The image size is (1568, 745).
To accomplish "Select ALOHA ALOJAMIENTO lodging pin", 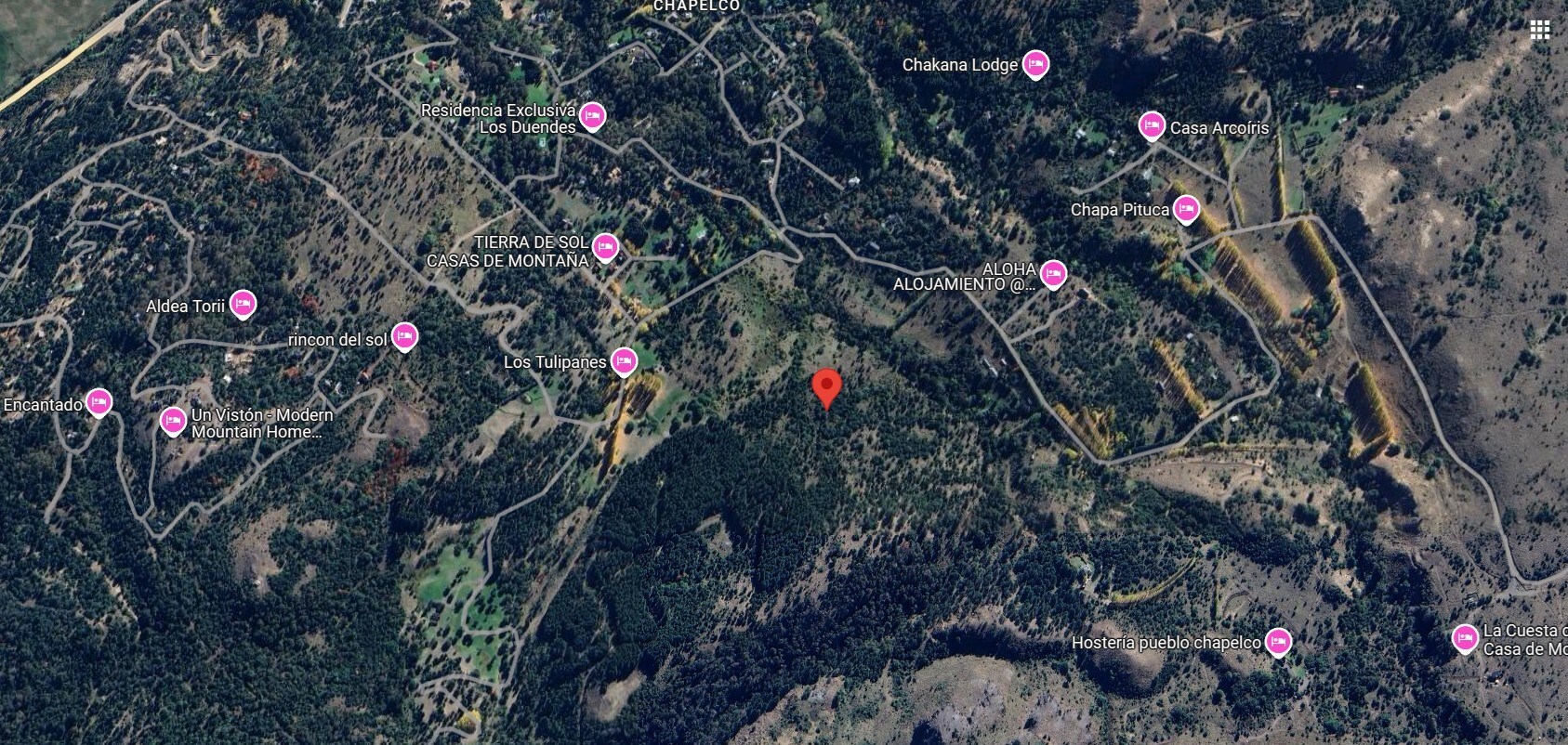I will point(1052,273).
